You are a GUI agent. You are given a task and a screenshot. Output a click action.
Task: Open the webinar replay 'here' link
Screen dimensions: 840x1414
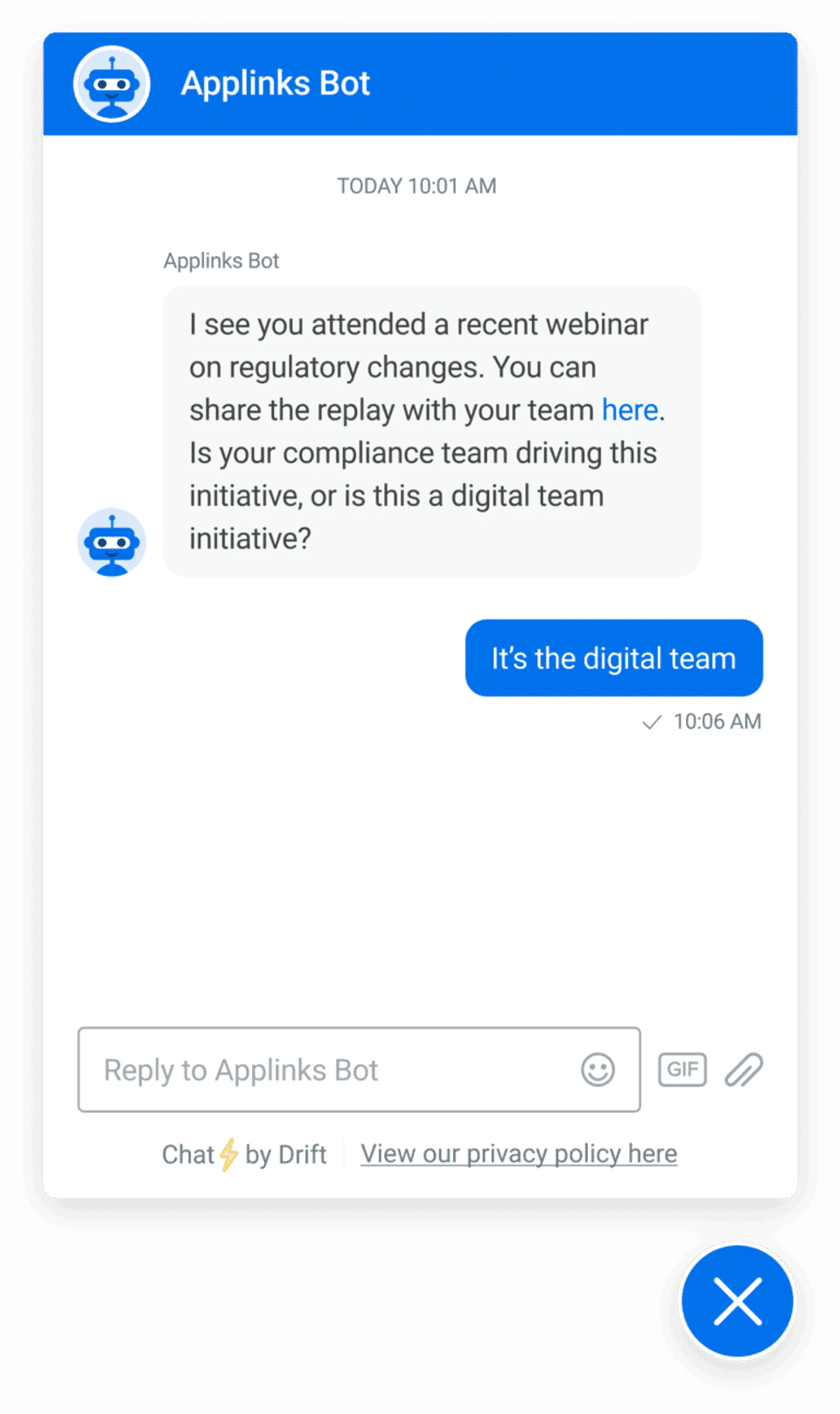pos(629,409)
